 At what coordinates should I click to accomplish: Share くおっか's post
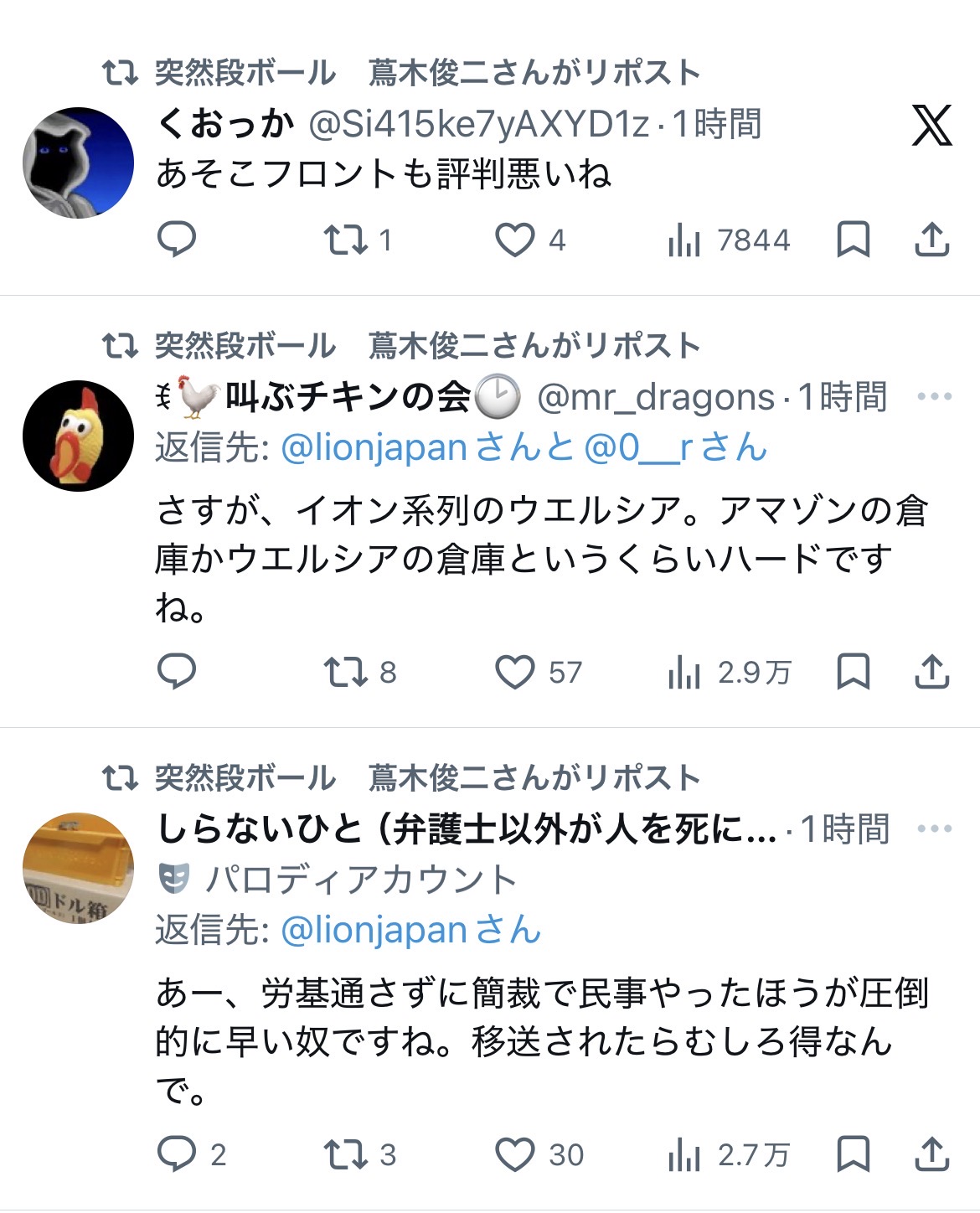pyautogui.click(x=931, y=240)
